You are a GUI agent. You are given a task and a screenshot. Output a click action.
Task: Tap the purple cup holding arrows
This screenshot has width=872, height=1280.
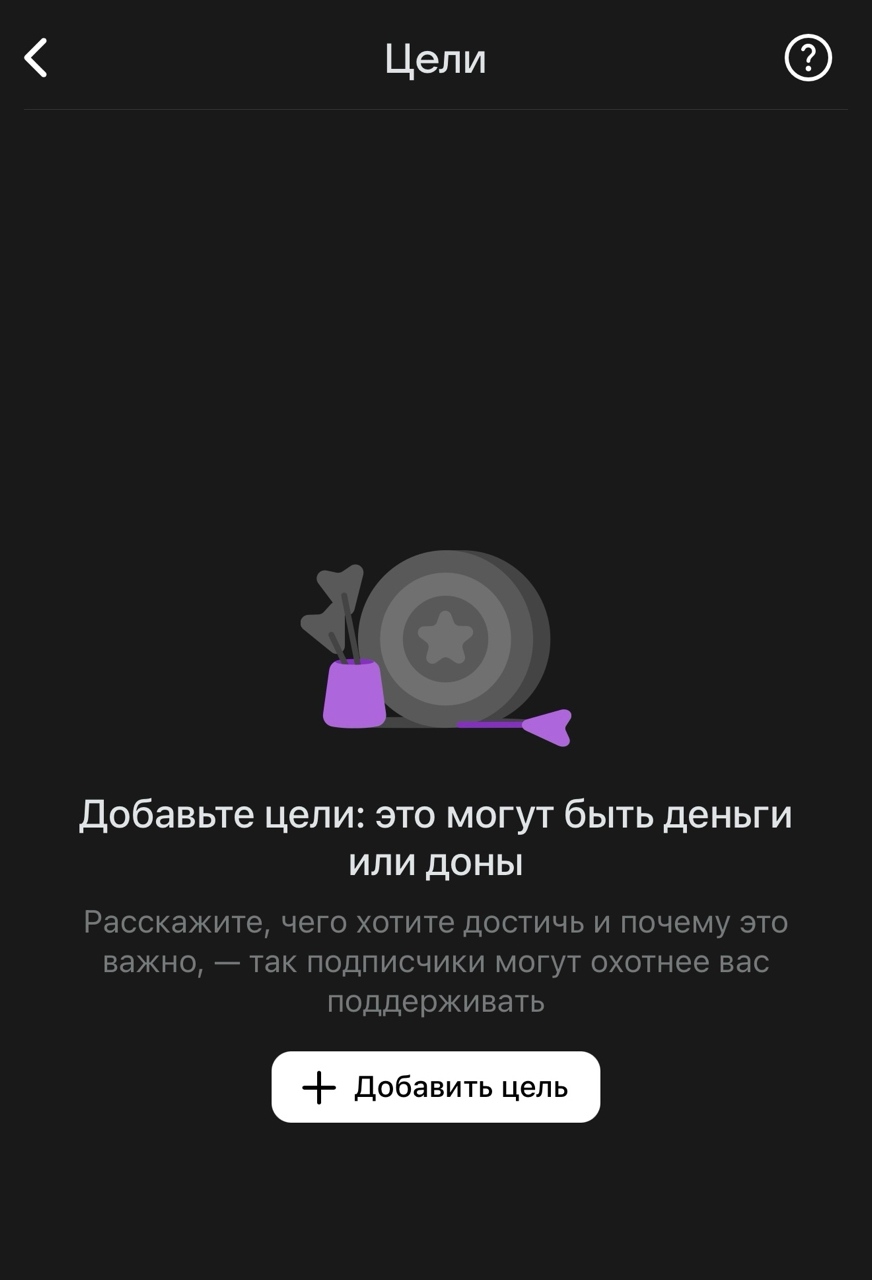pos(353,695)
